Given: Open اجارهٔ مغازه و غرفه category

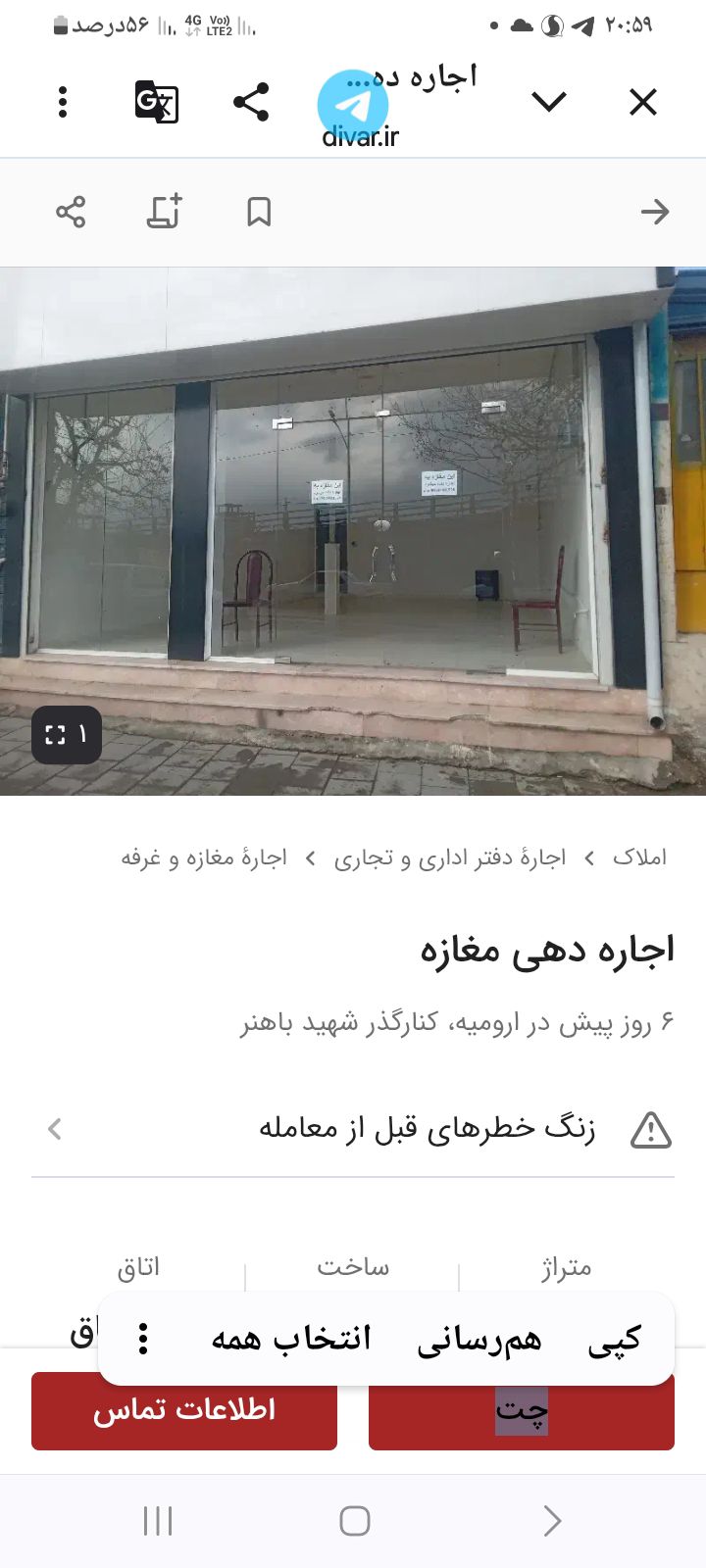Looking at the screenshot, I should pos(204,858).
